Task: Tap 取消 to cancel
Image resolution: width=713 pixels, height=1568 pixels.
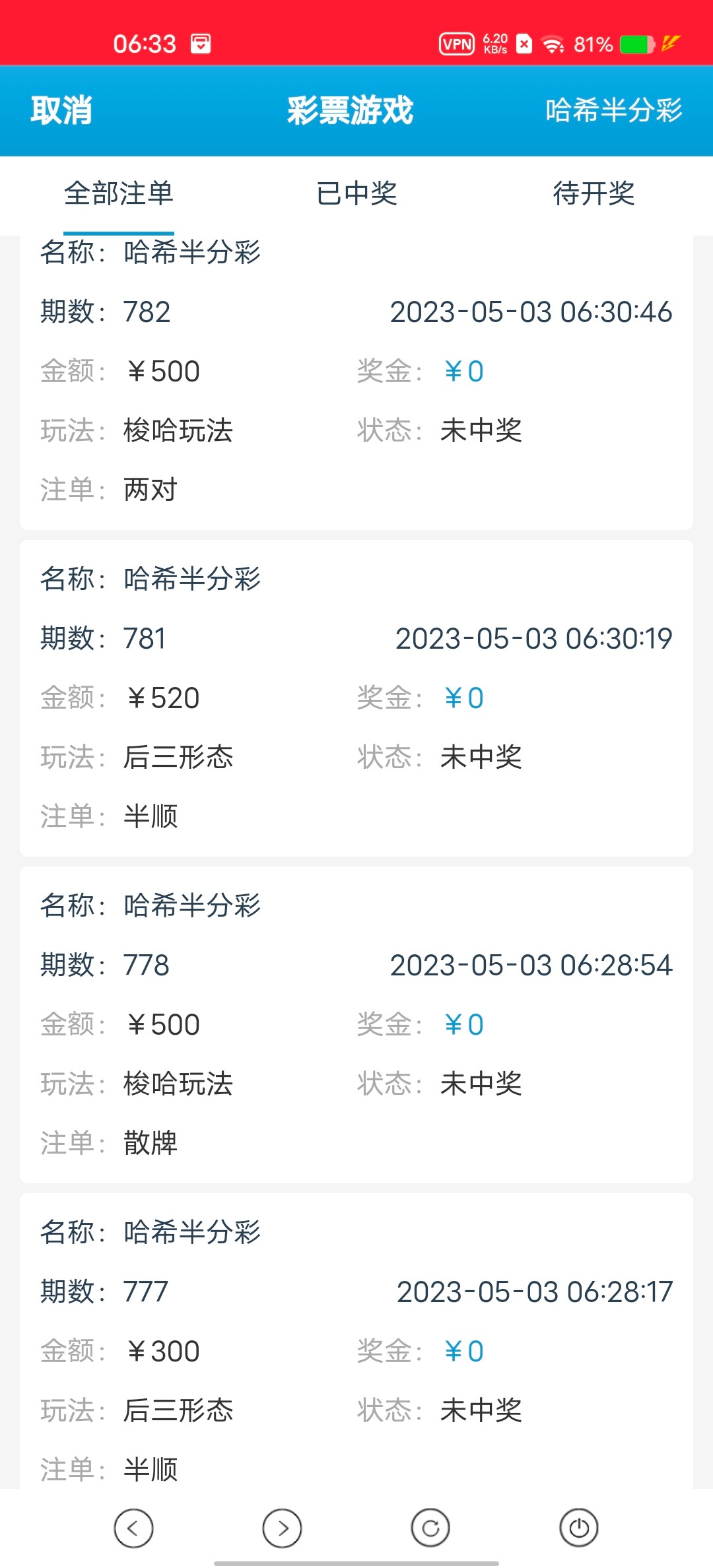Action: click(61, 110)
